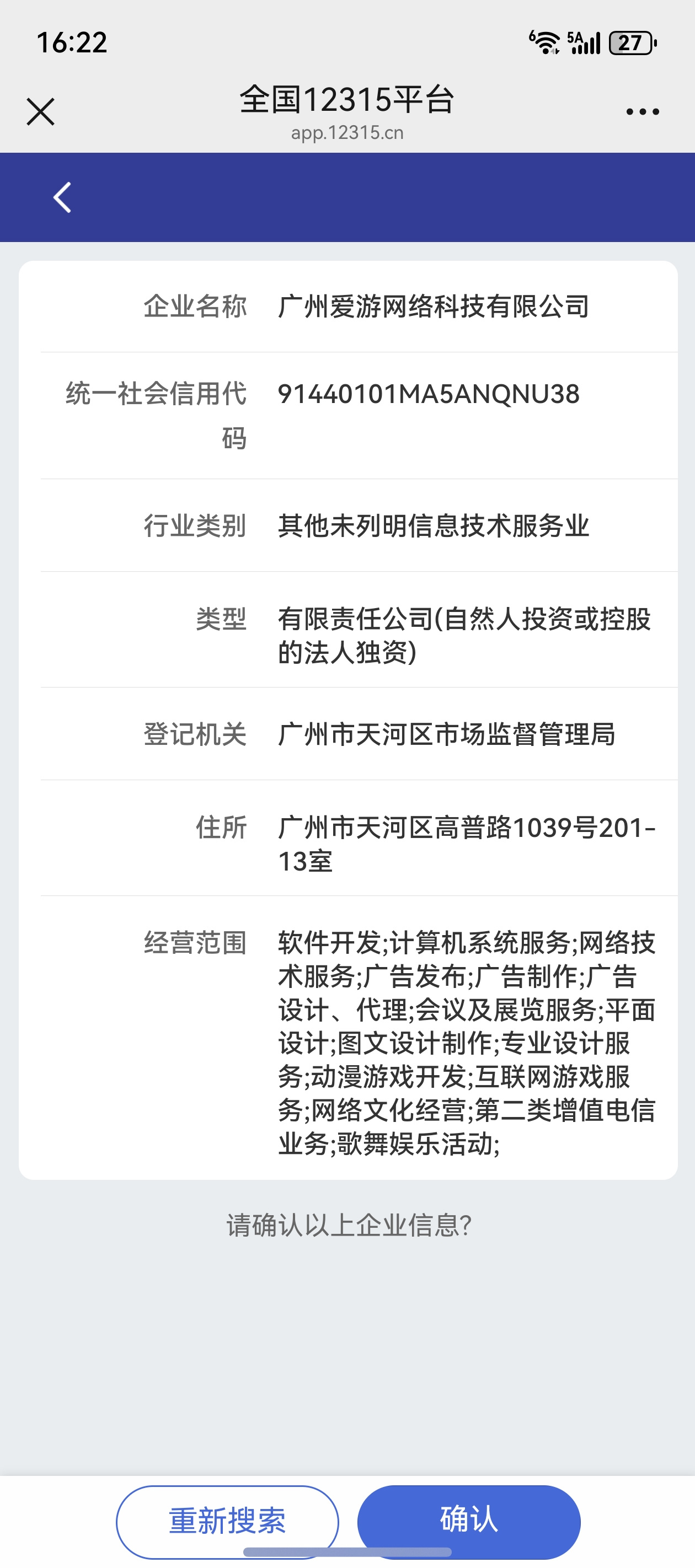Viewport: 695px width, 1568px height.
Task: Go back using the blue header arrow
Action: tap(62, 197)
